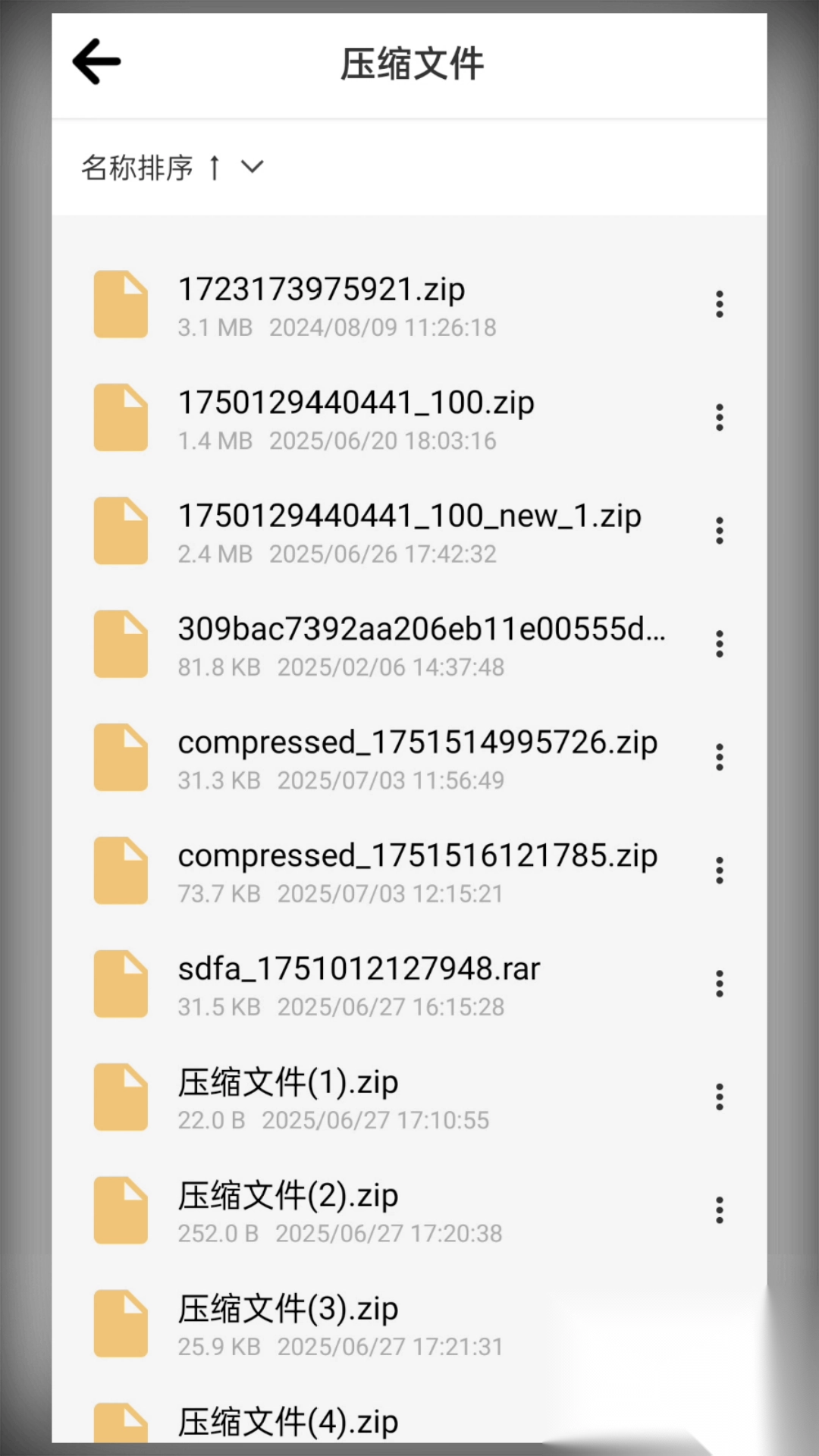Open options menu for sdfa_1751012127948.rar
The image size is (819, 1456).
[x=719, y=984]
